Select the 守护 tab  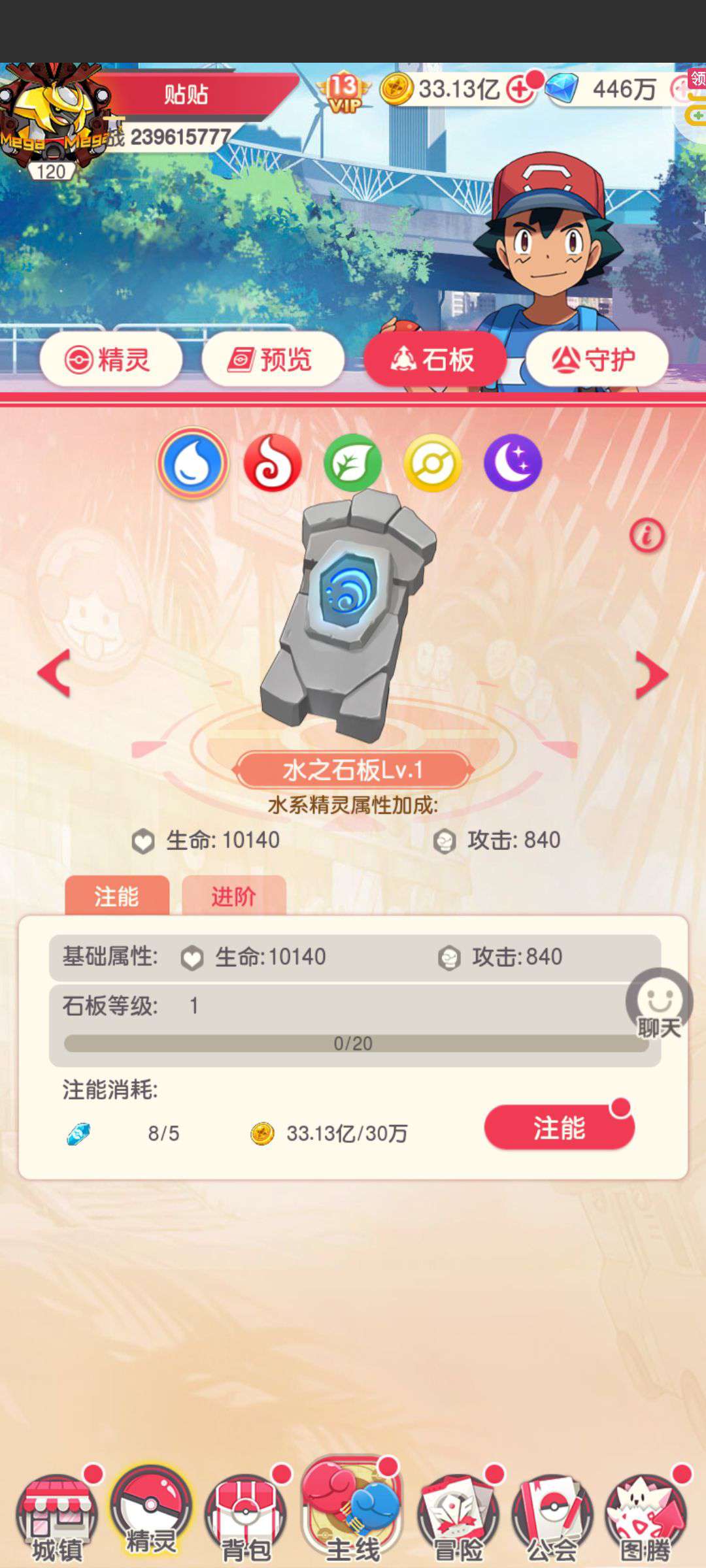[x=597, y=359]
